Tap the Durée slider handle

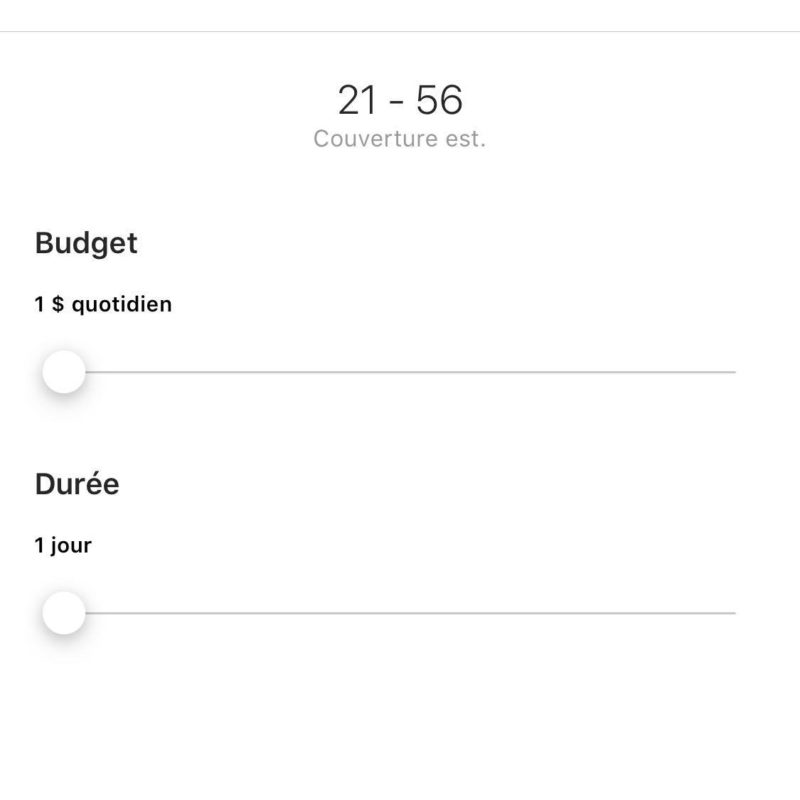64,613
